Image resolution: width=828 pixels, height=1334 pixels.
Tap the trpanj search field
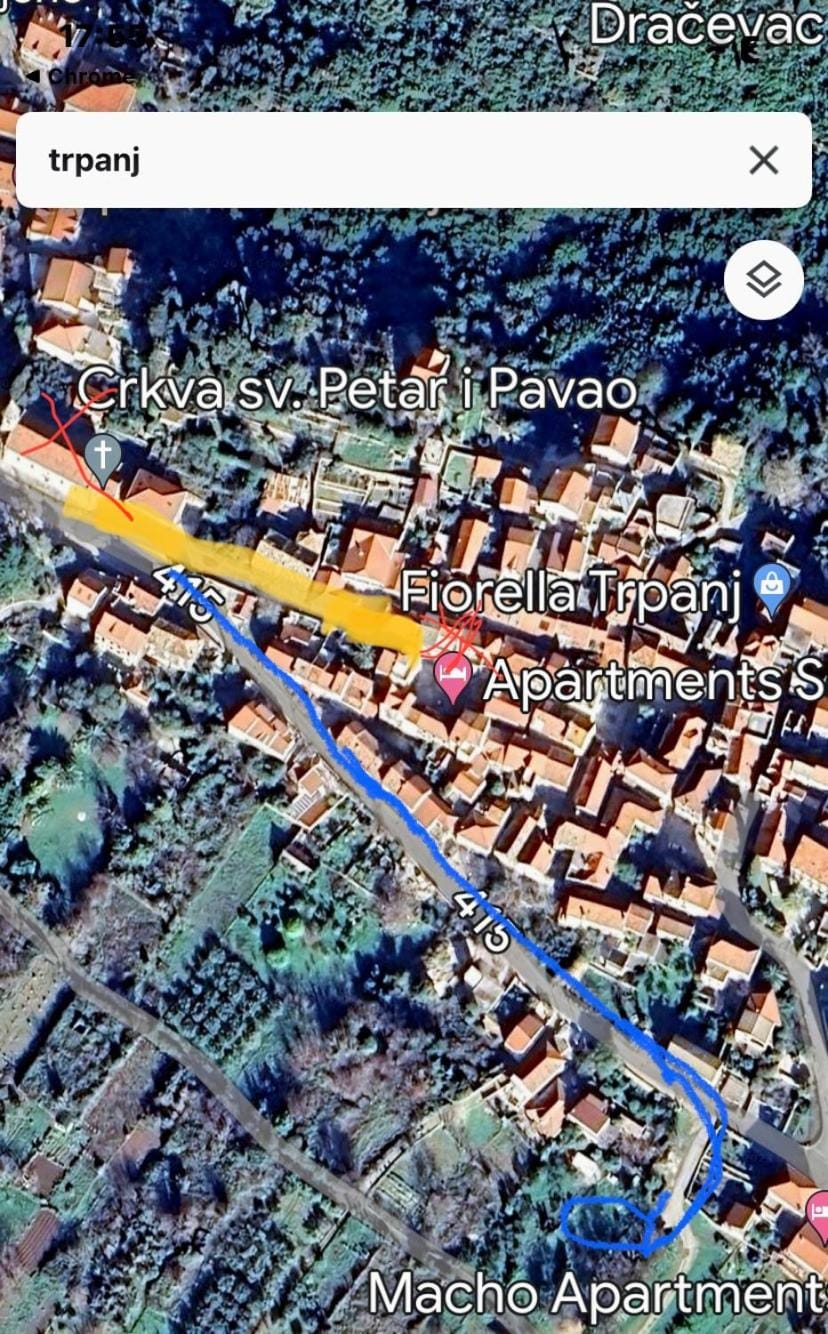pos(380,160)
